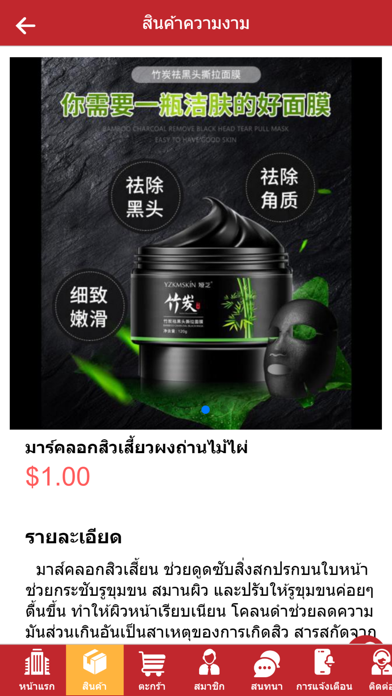
Task: Open the หน้าแรก home tab
Action: point(37,670)
